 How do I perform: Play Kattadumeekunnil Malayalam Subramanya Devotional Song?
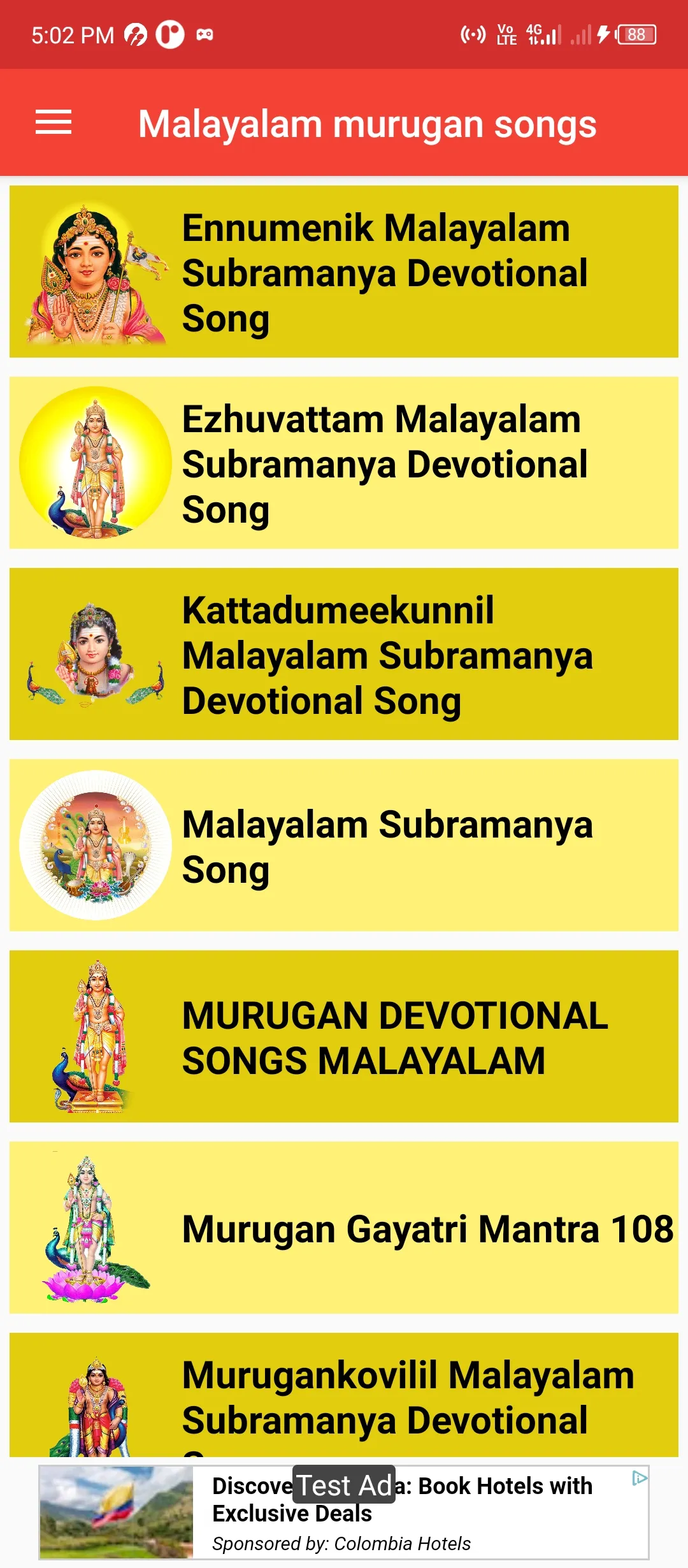coord(344,654)
